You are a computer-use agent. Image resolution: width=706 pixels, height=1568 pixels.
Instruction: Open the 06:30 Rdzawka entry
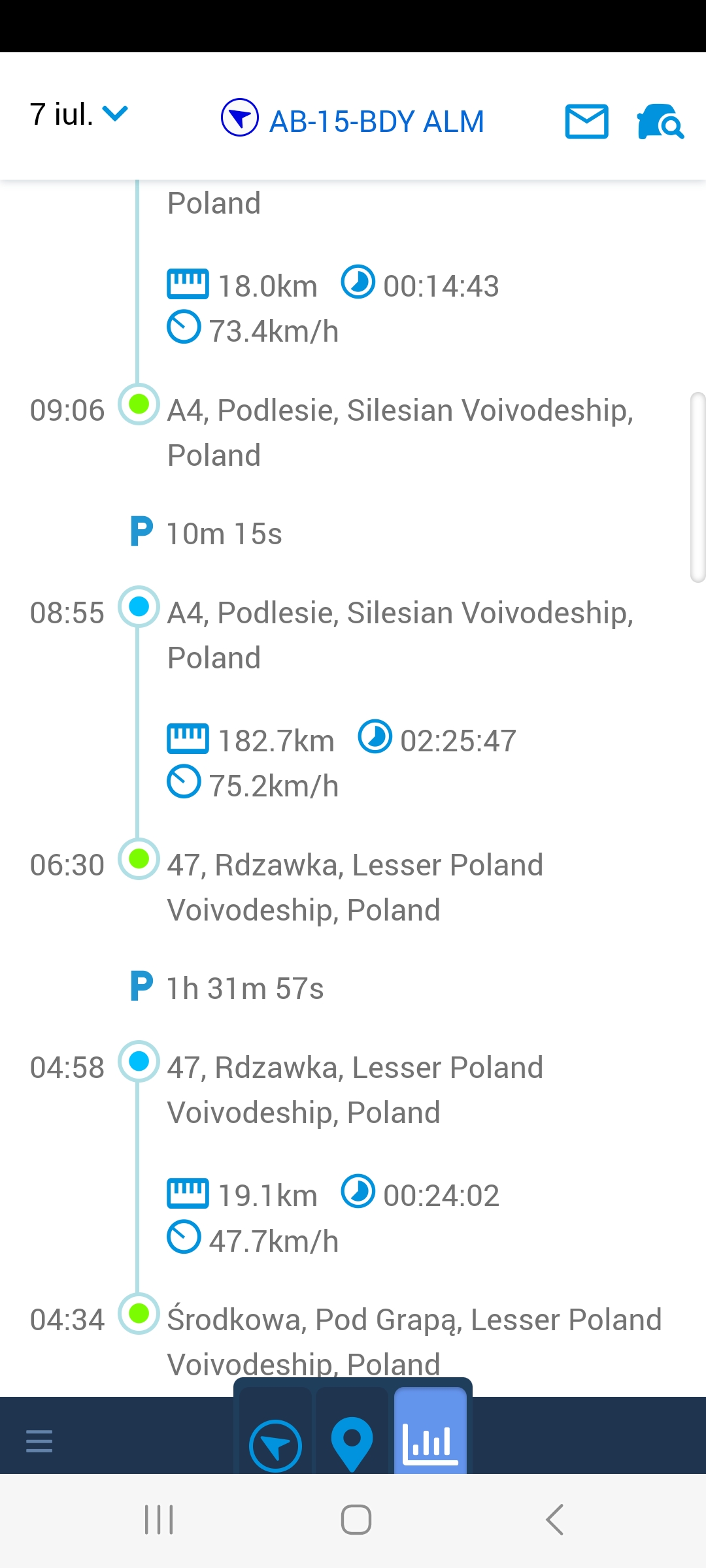(x=355, y=887)
